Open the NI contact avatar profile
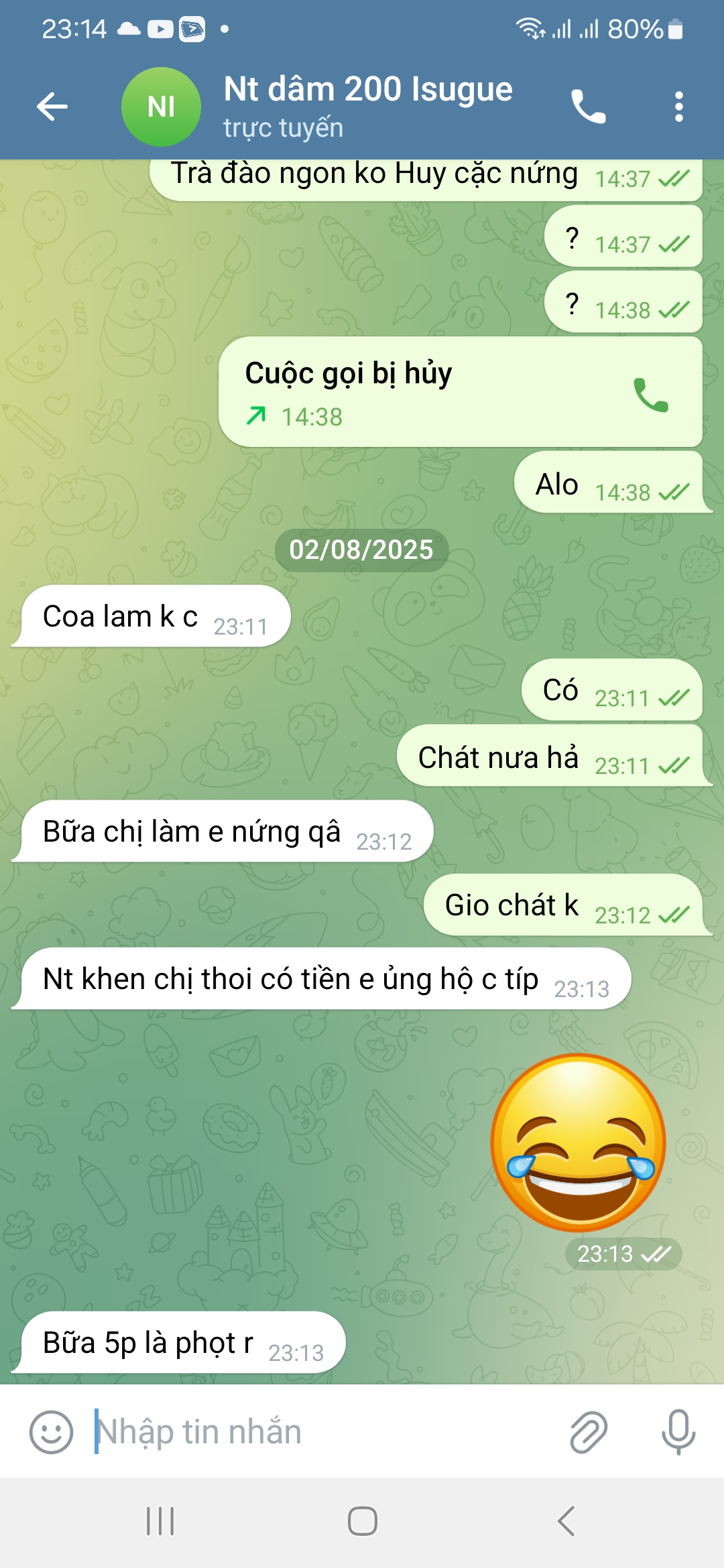Screen dimensions: 724x1568 [161, 107]
